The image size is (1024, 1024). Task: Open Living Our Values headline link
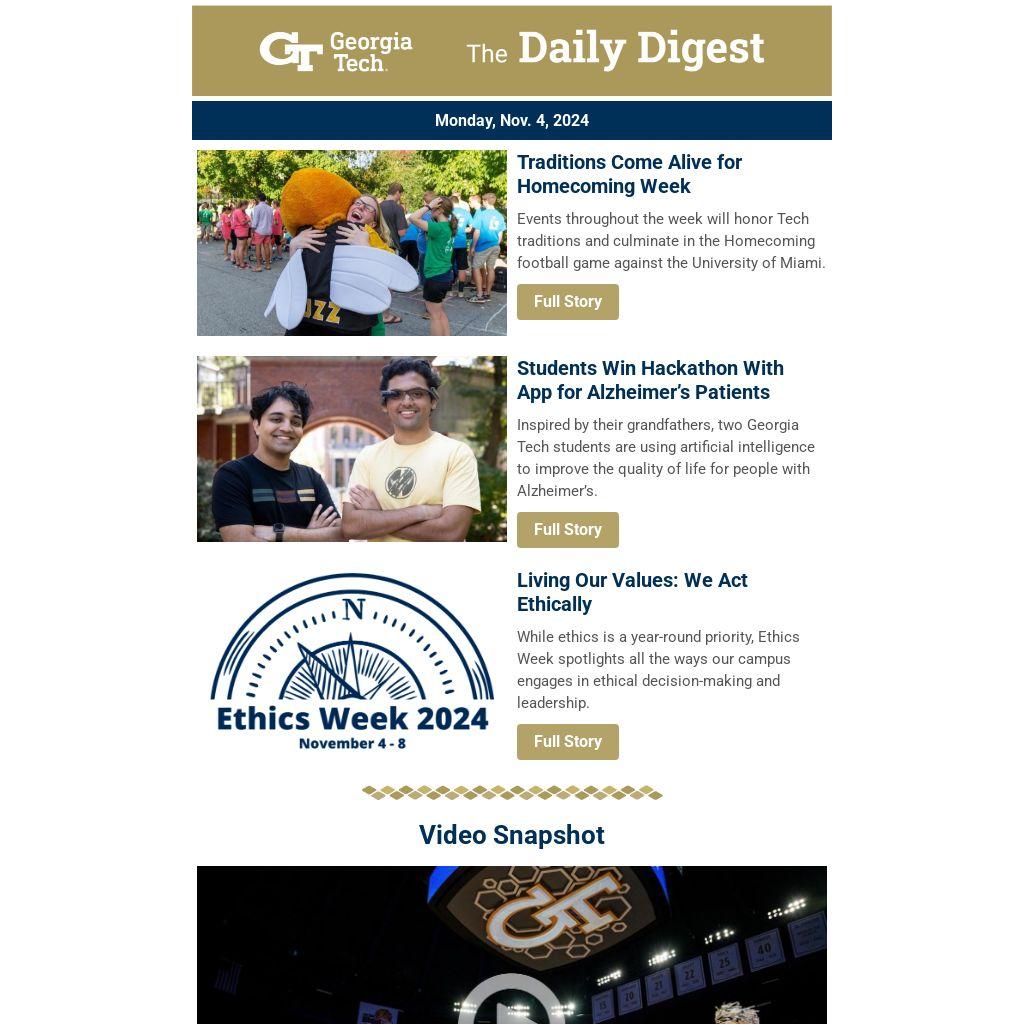point(631,592)
